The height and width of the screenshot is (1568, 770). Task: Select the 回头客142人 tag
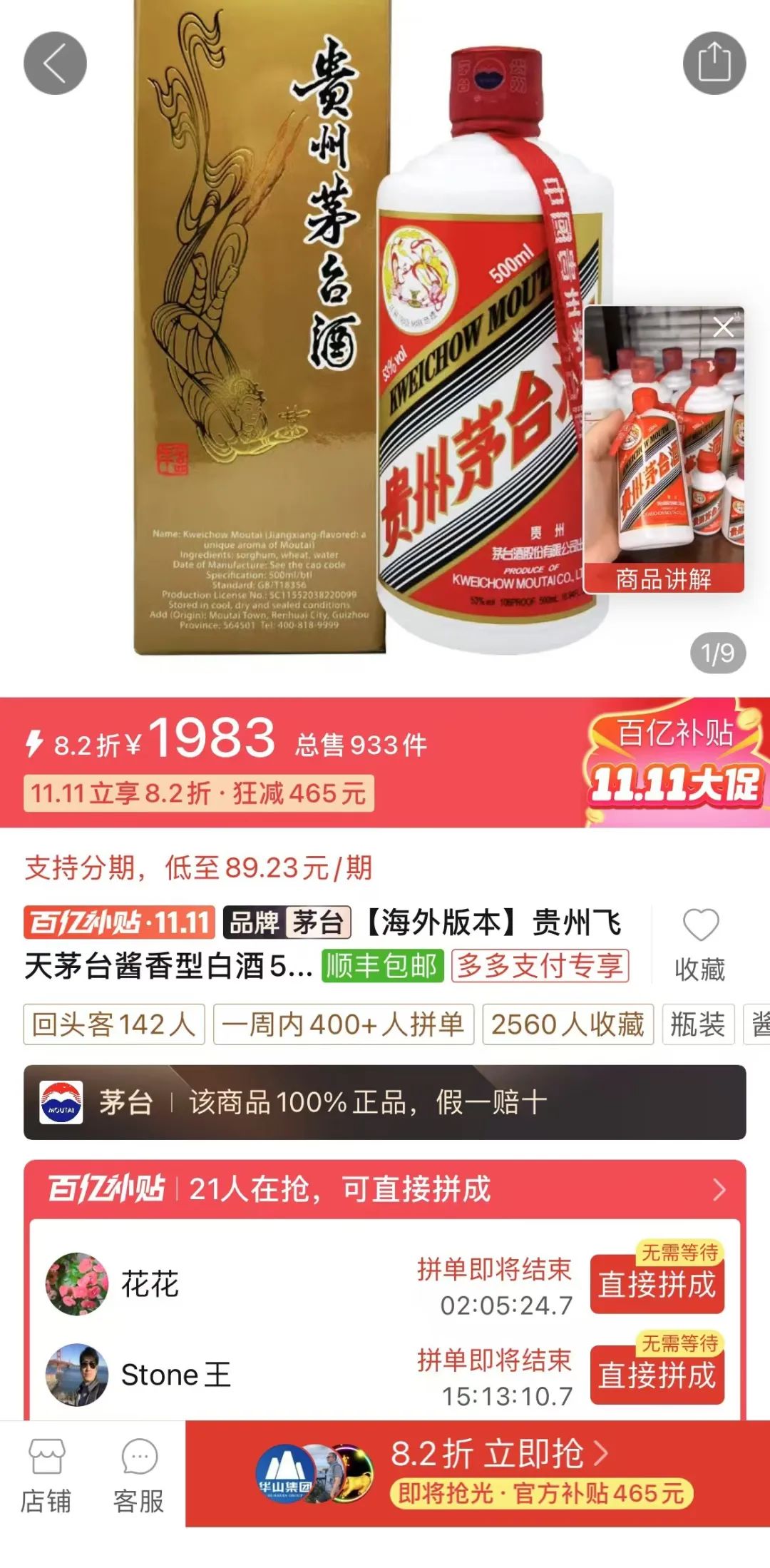tap(114, 1024)
